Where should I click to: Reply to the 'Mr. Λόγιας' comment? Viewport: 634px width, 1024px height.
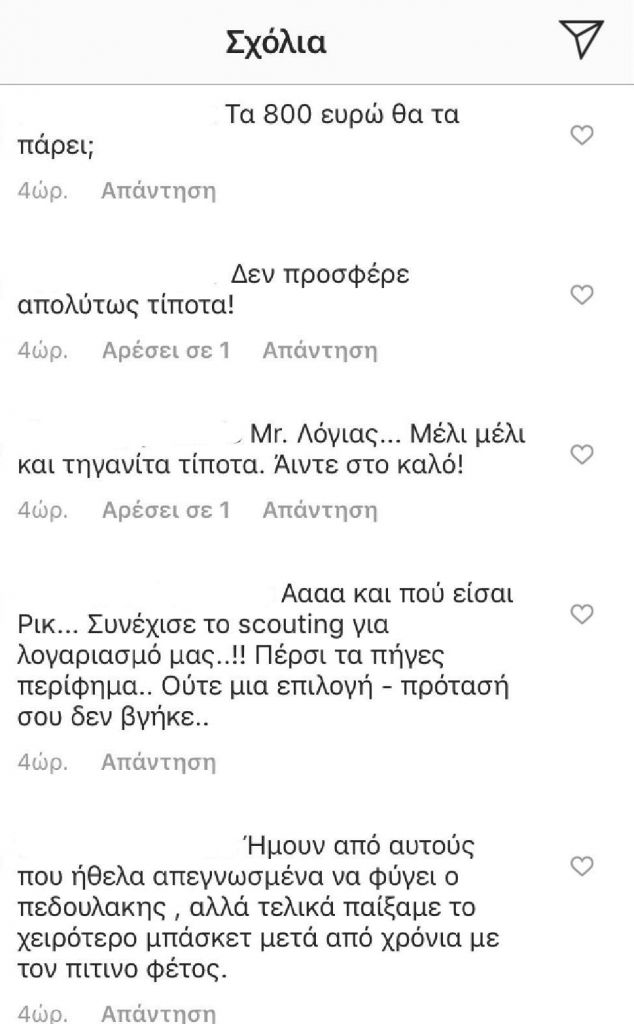click(x=320, y=510)
